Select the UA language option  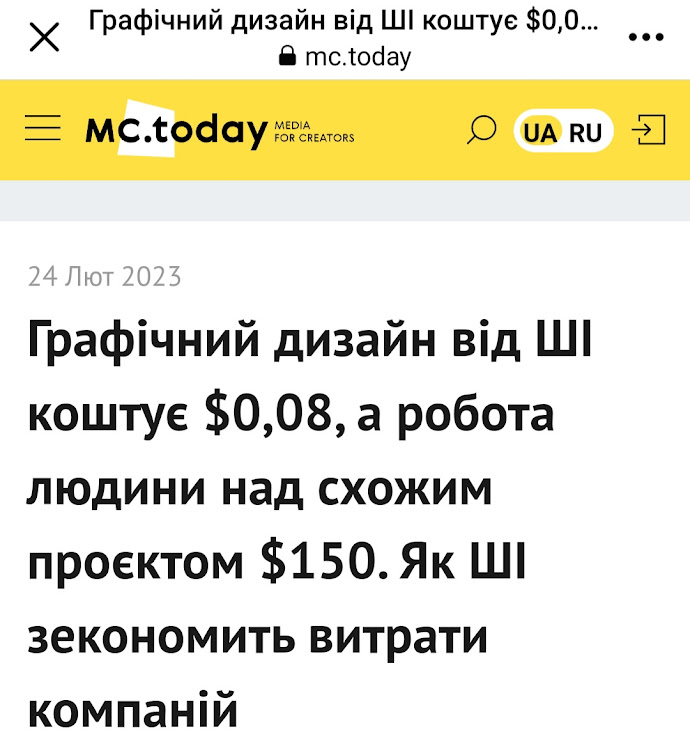point(540,132)
